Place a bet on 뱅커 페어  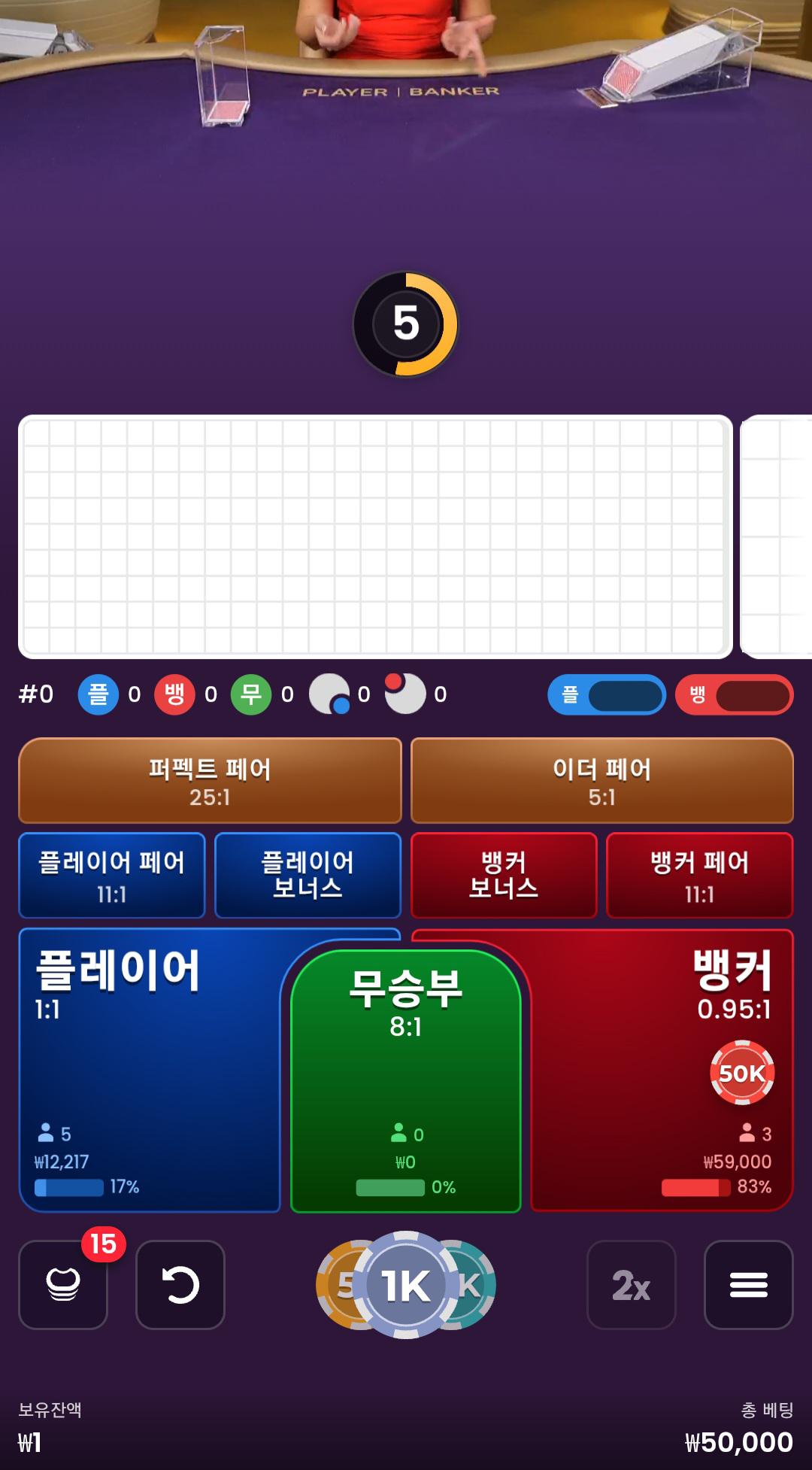point(699,876)
